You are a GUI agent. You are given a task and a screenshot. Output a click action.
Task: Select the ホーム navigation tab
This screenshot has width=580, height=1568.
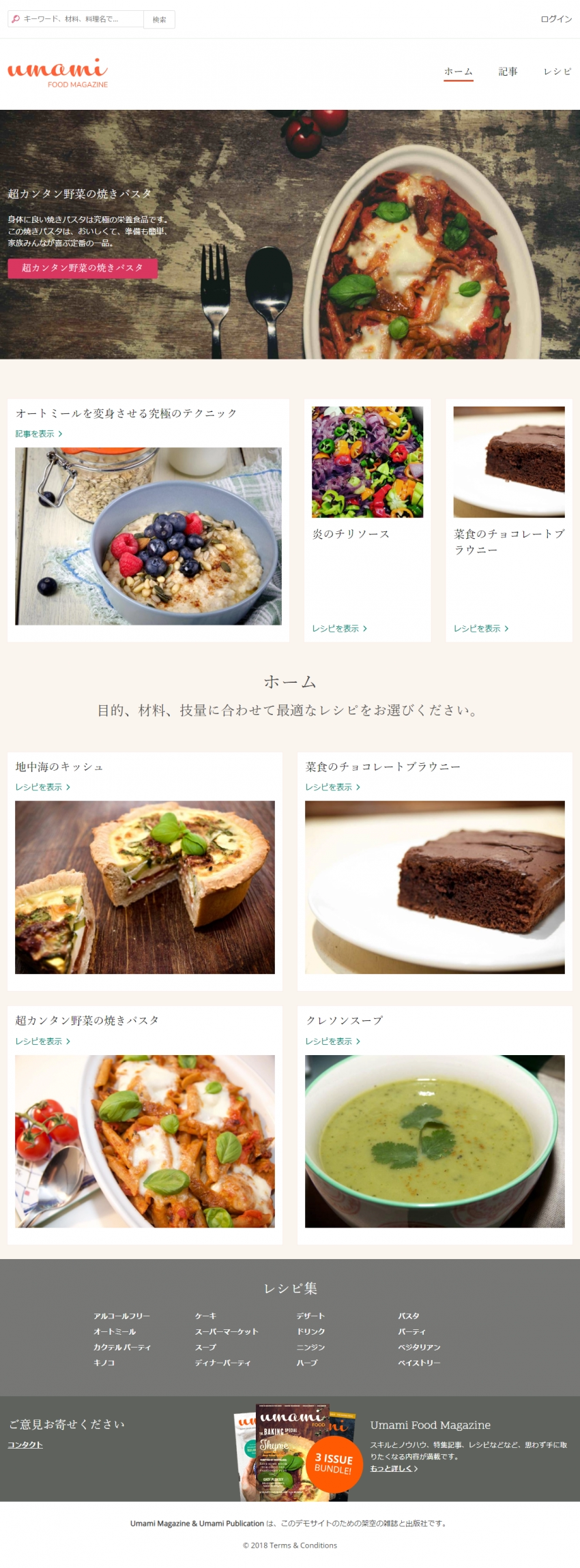[457, 70]
